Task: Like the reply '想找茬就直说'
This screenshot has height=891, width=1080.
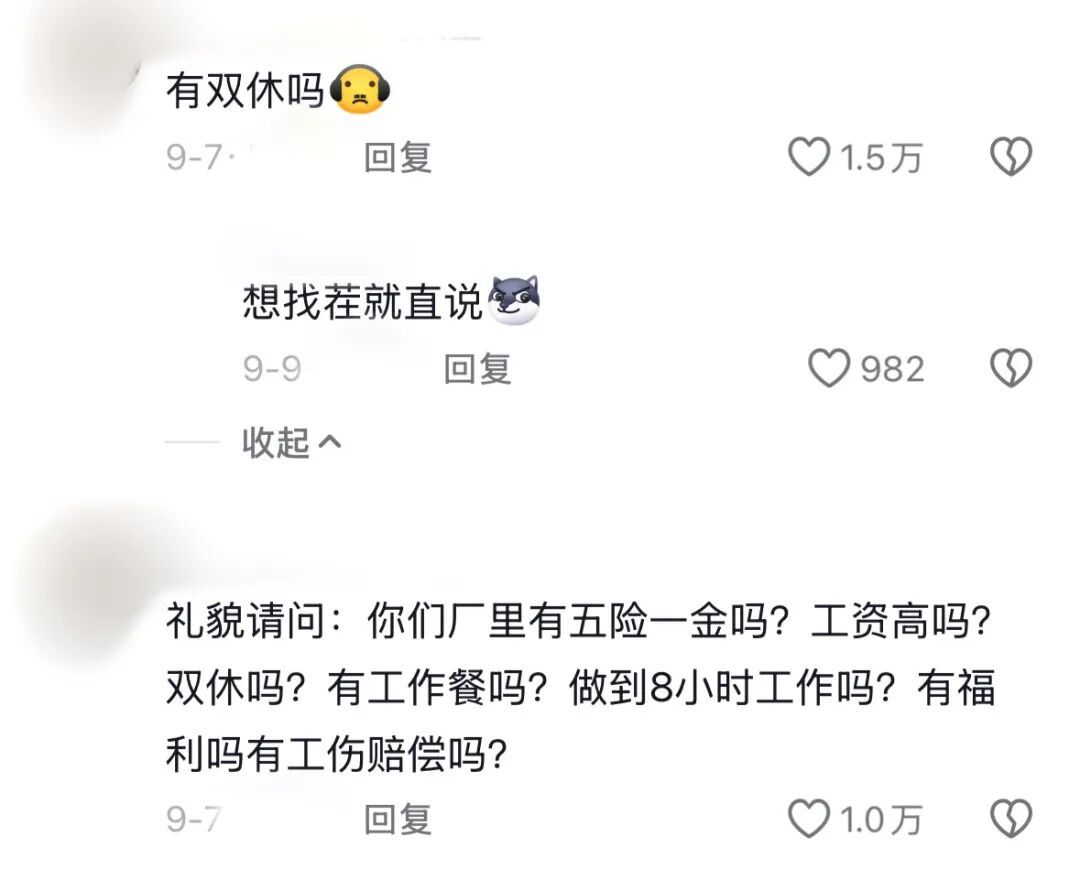Action: point(829,368)
